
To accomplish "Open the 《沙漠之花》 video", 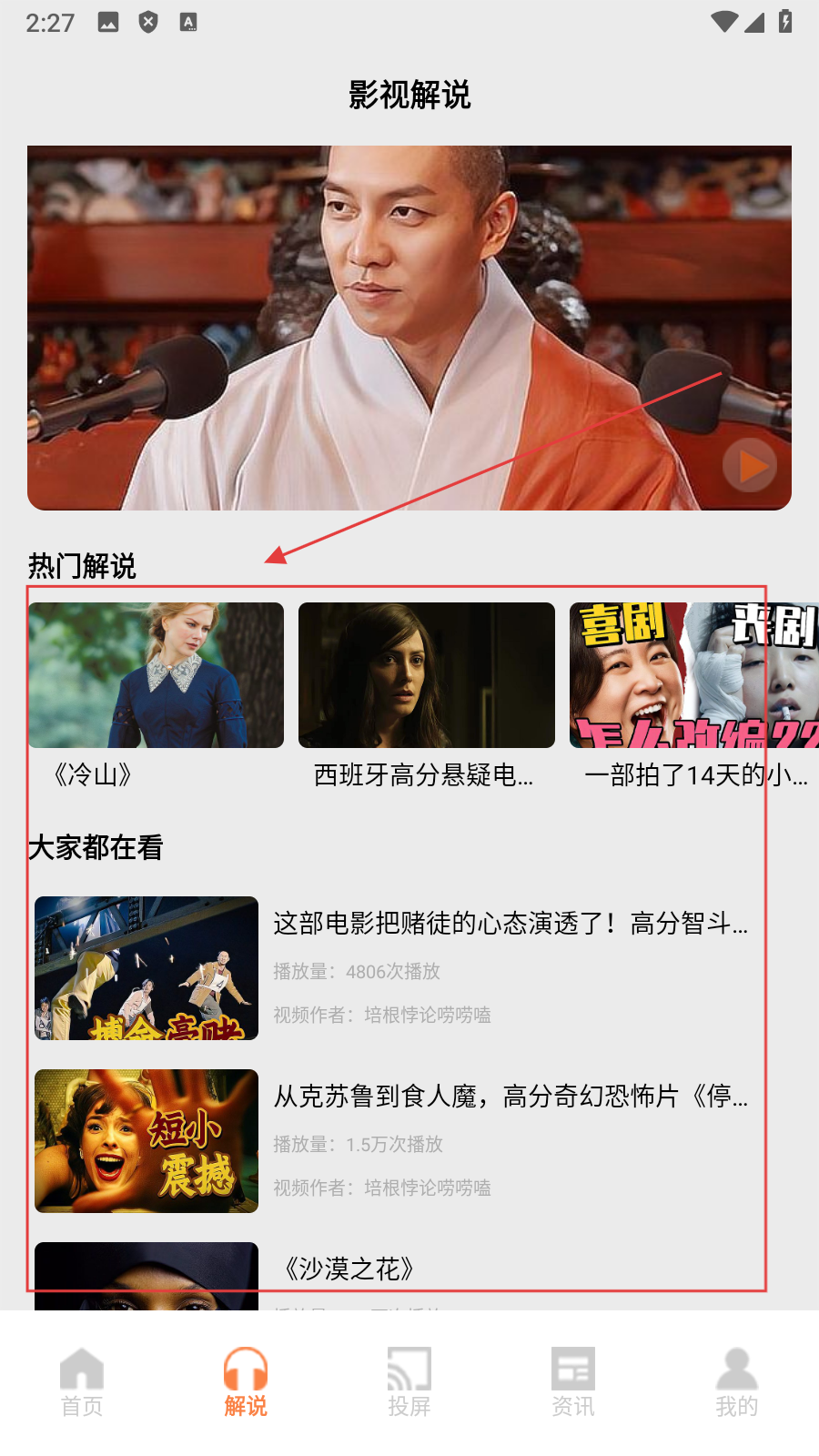I will pyautogui.click(x=350, y=1269).
